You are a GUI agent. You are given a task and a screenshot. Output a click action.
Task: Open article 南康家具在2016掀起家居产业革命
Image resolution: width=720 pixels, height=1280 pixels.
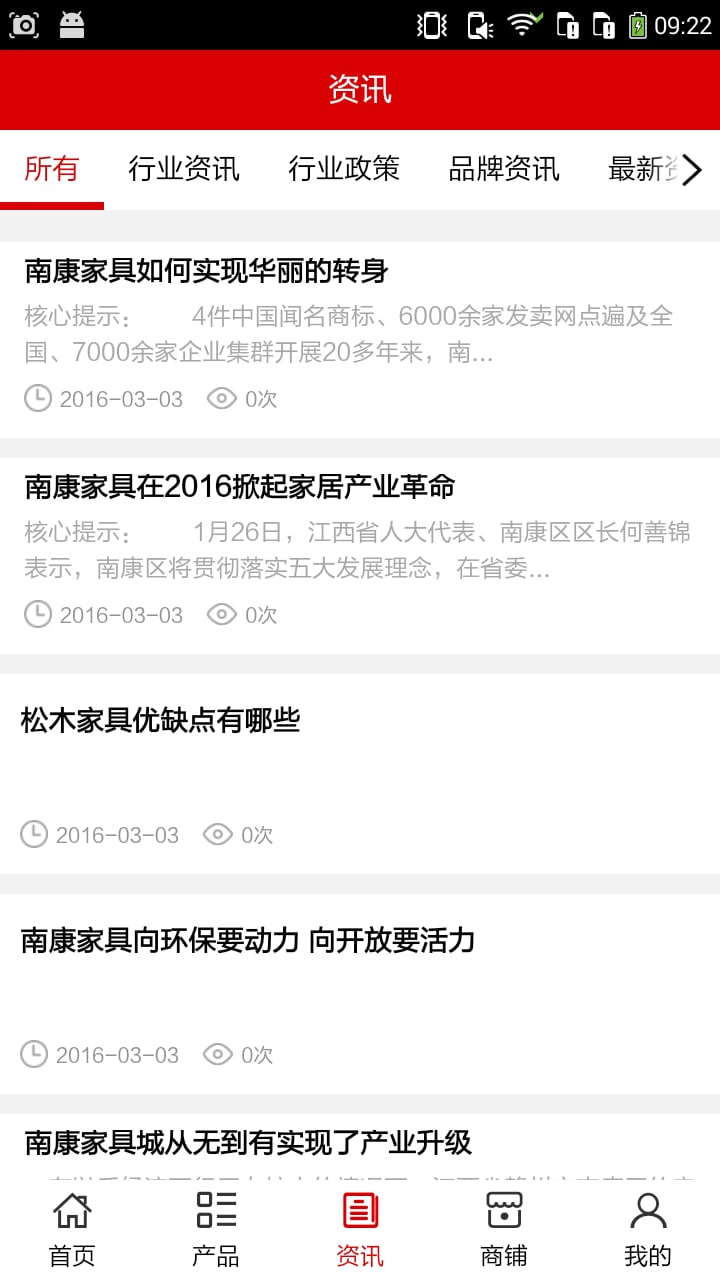point(360,556)
